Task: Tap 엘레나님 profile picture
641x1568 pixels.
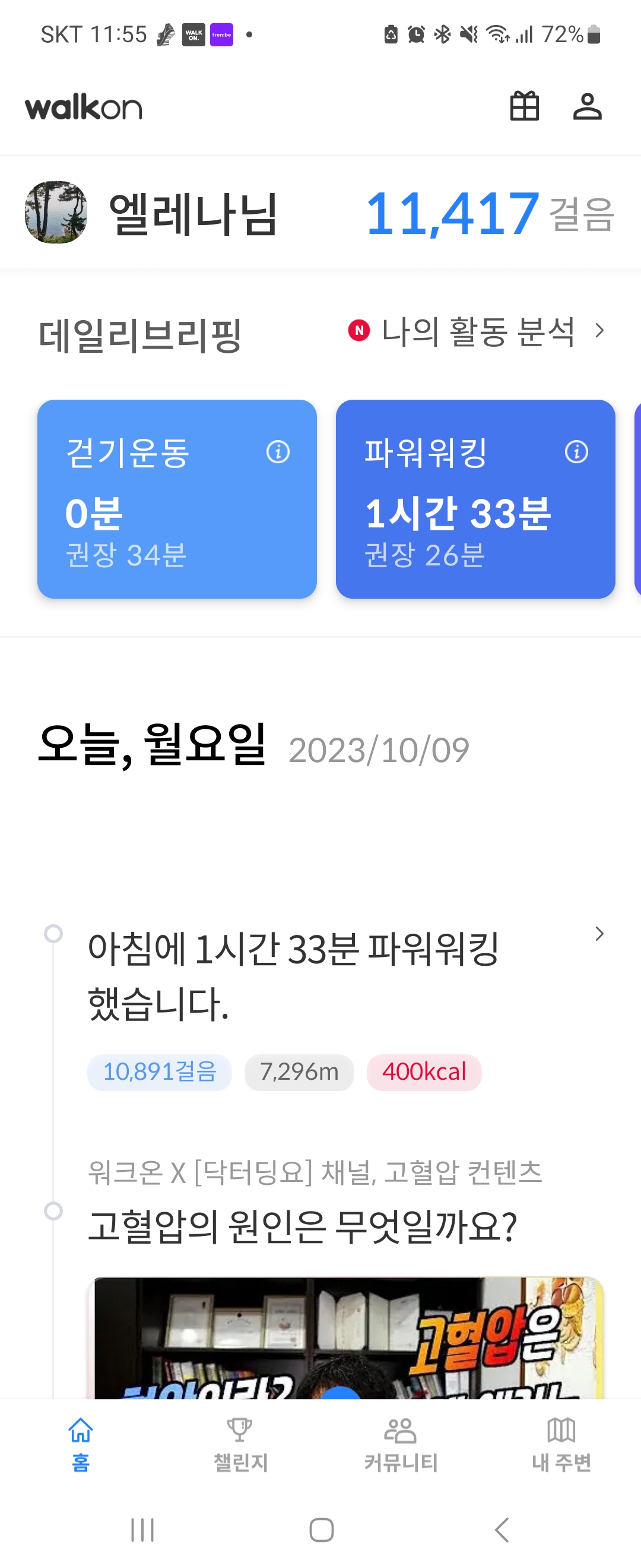Action: [56, 213]
